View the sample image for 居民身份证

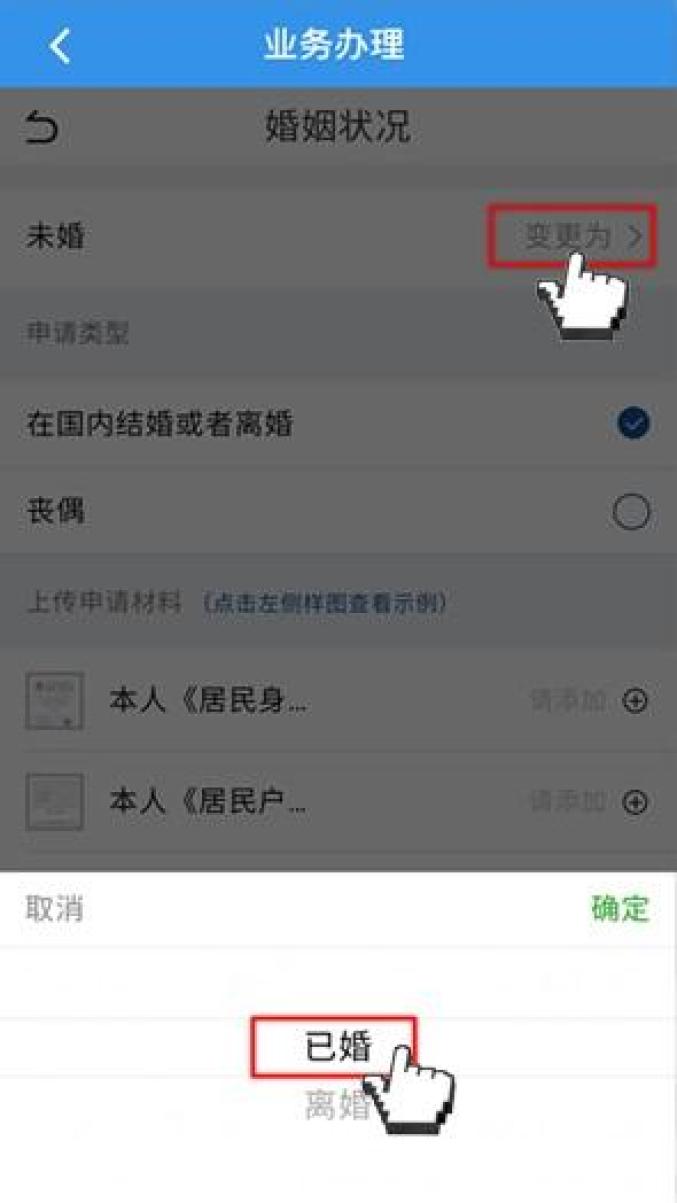(54, 701)
